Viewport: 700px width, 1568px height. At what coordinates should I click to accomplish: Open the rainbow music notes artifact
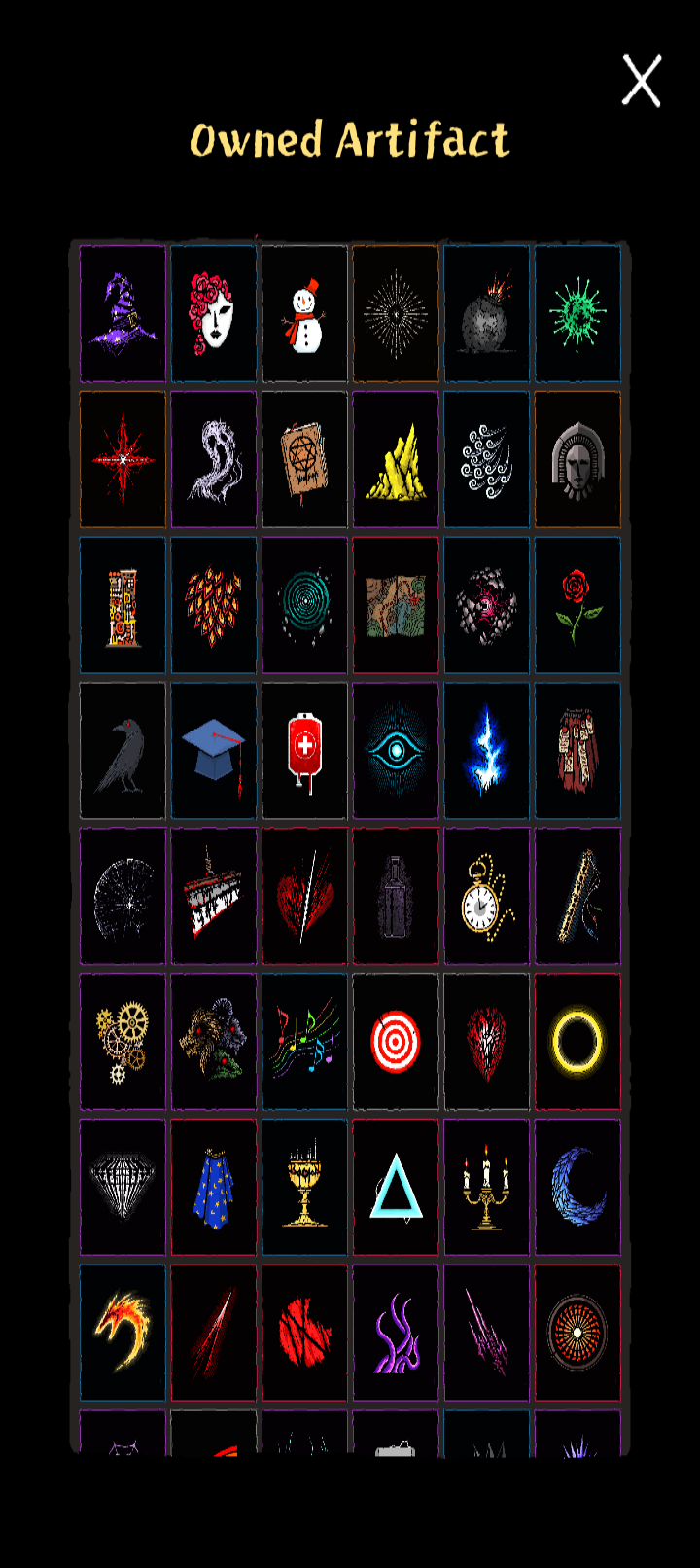coord(304,1043)
